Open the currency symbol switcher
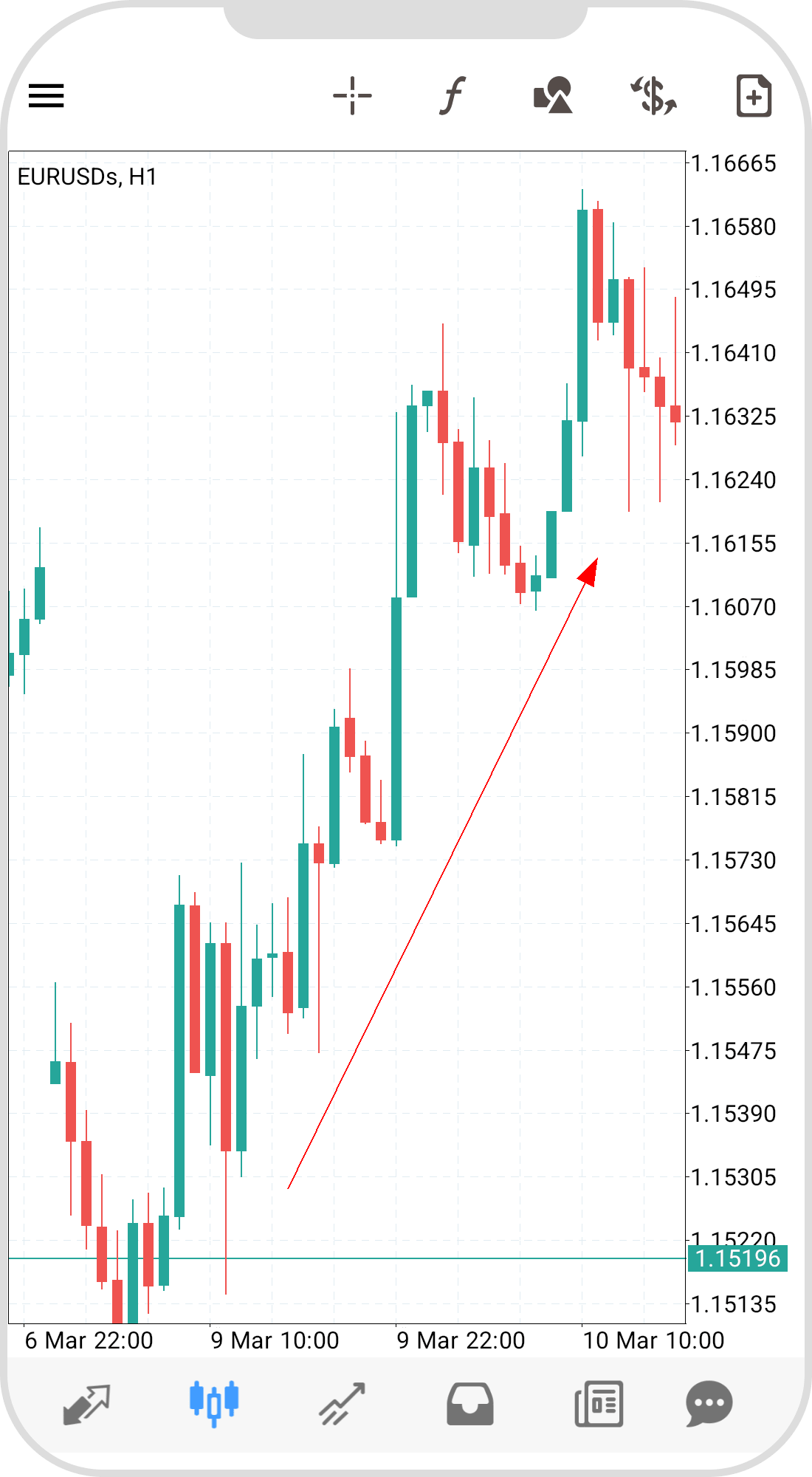The width and height of the screenshot is (812, 1477). [x=654, y=96]
